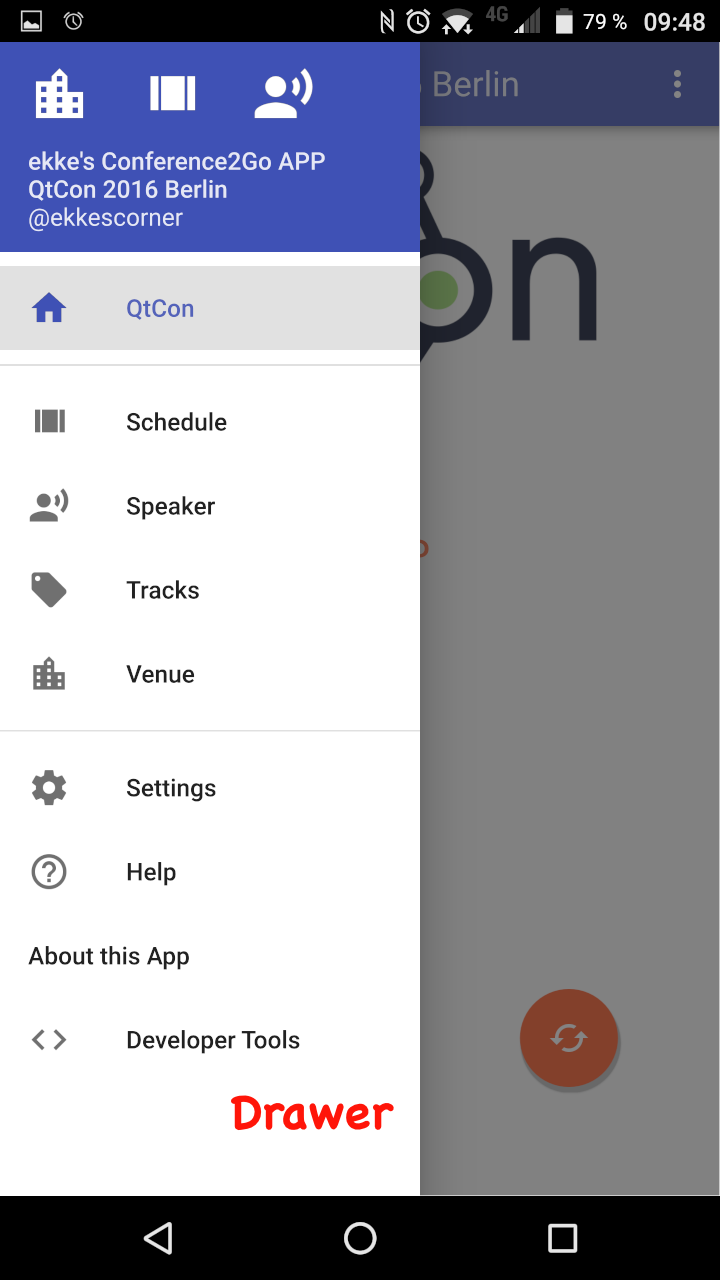Viewport: 720px width, 1280px height.
Task: Tap the orange refresh floating button
Action: coord(568,1038)
